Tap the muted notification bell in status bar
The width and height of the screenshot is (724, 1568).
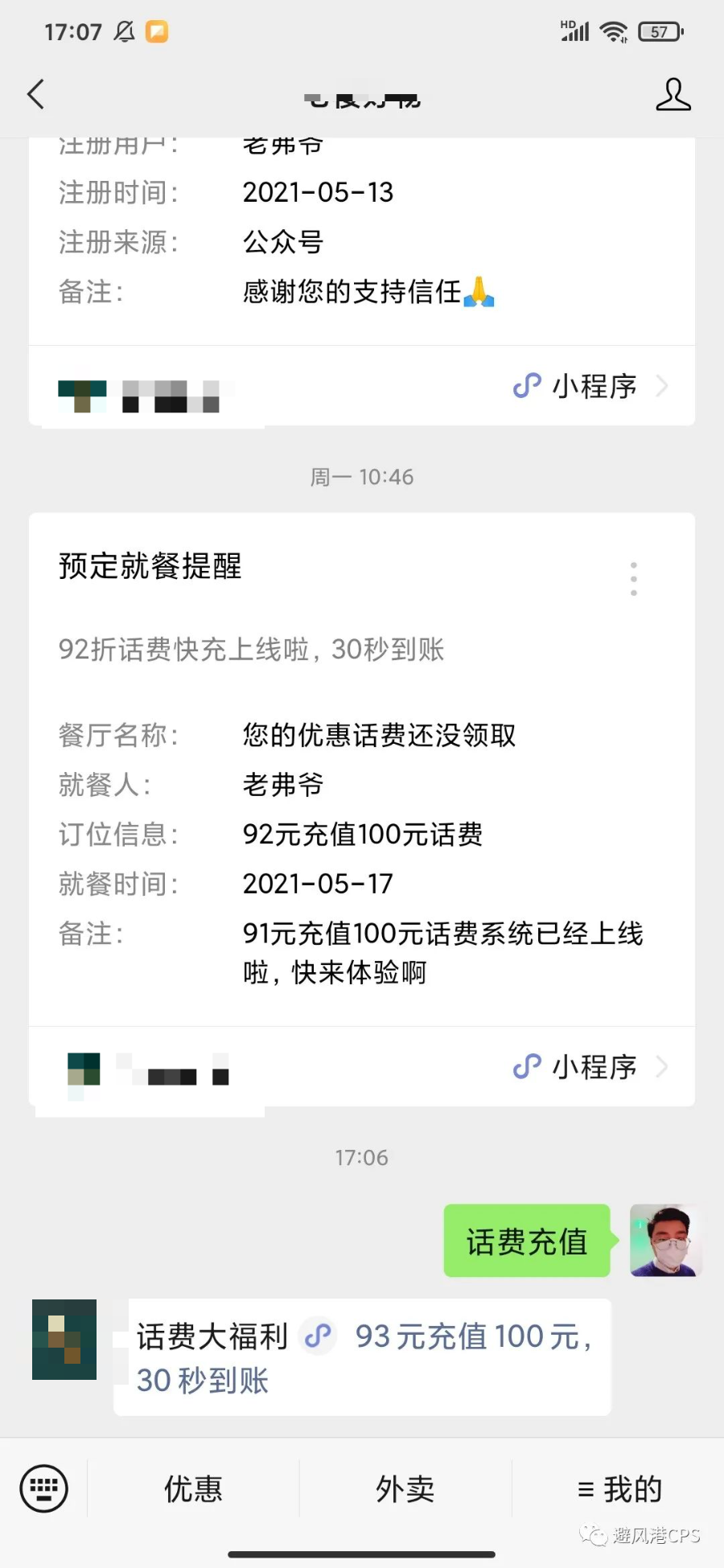click(x=125, y=31)
